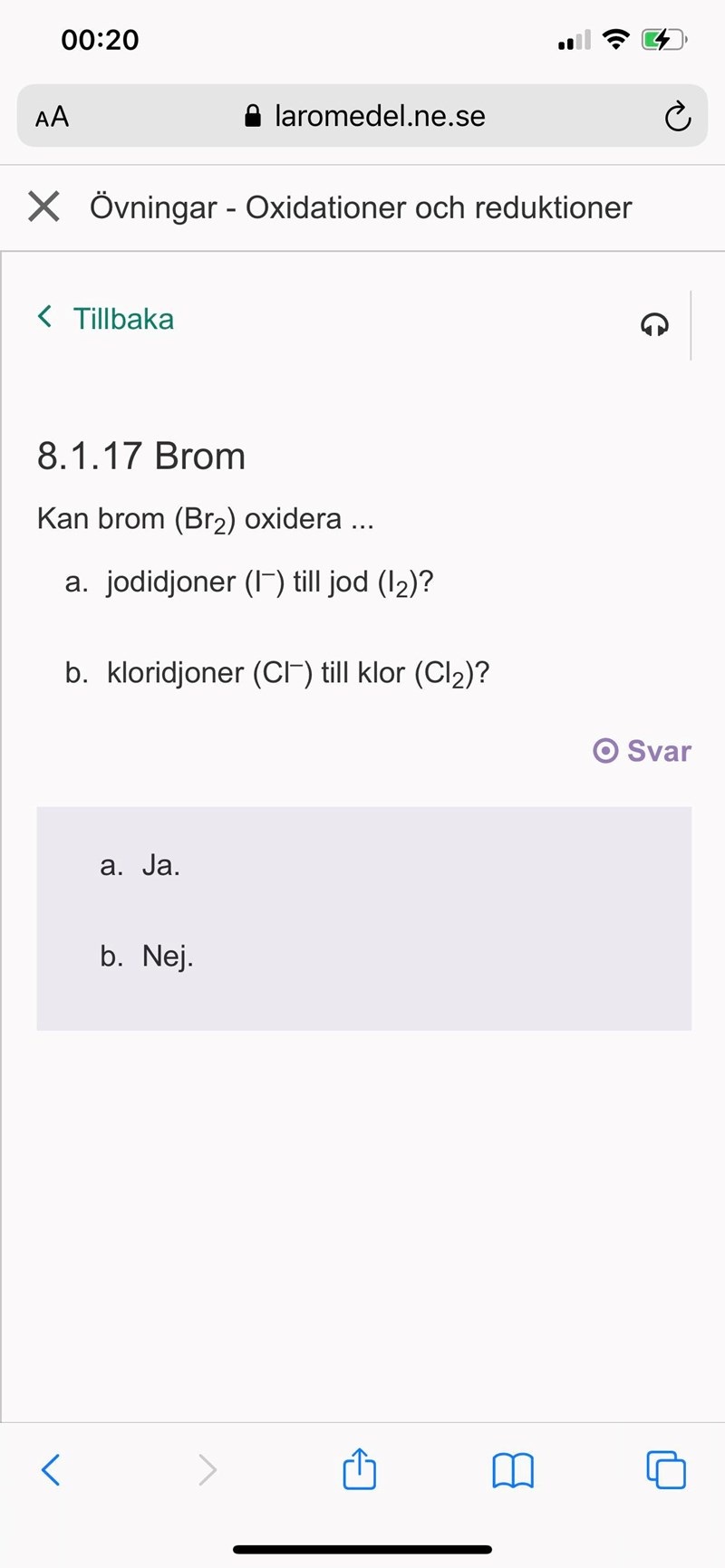The width and height of the screenshot is (725, 1568).
Task: Close the Övningar exercise view
Action: click(43, 207)
